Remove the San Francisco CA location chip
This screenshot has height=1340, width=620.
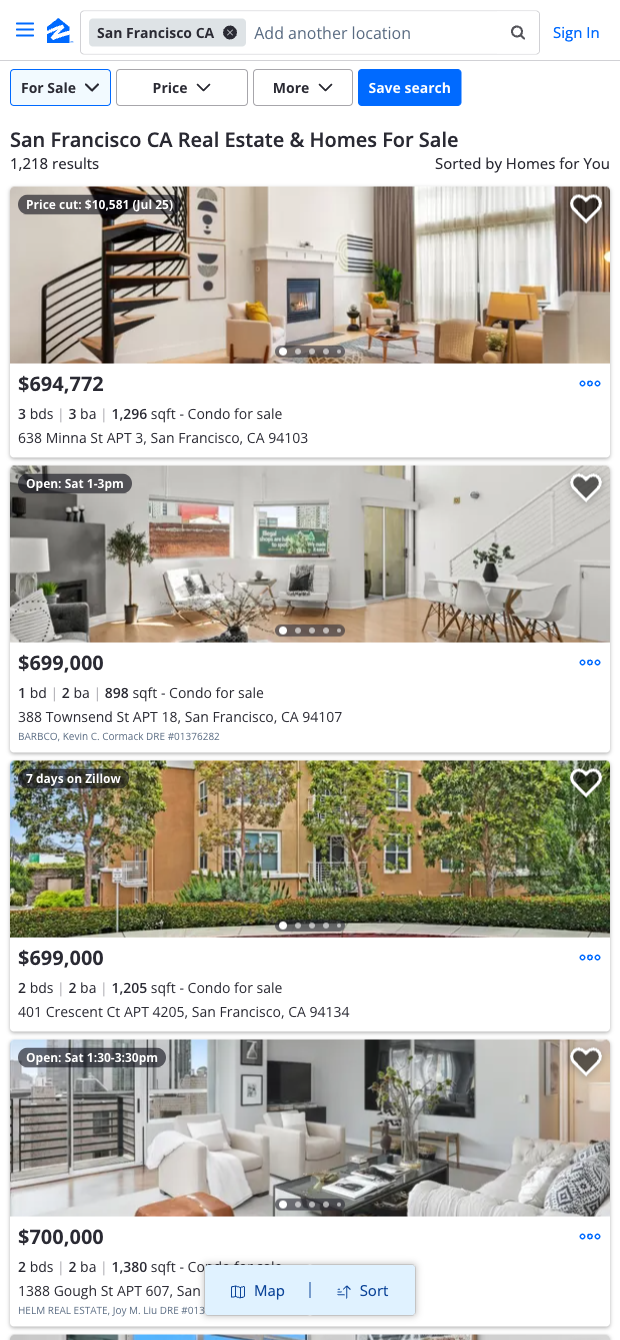click(230, 33)
